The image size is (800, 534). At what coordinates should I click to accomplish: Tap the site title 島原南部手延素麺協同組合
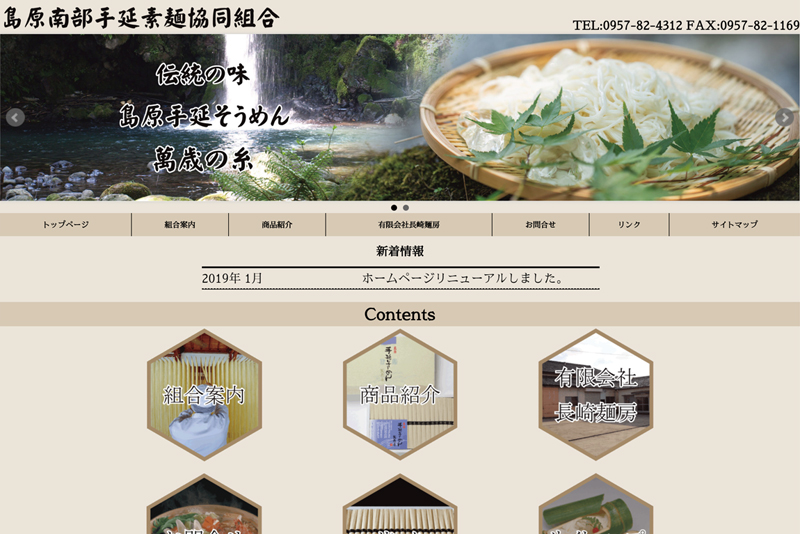tap(142, 18)
